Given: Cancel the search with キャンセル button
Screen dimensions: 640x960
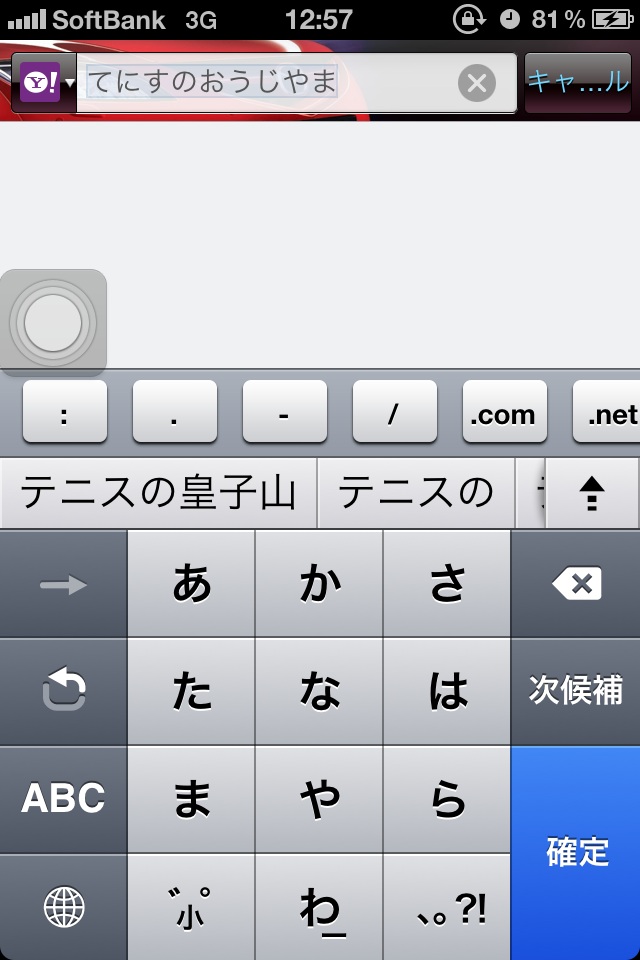Looking at the screenshot, I should (x=578, y=82).
